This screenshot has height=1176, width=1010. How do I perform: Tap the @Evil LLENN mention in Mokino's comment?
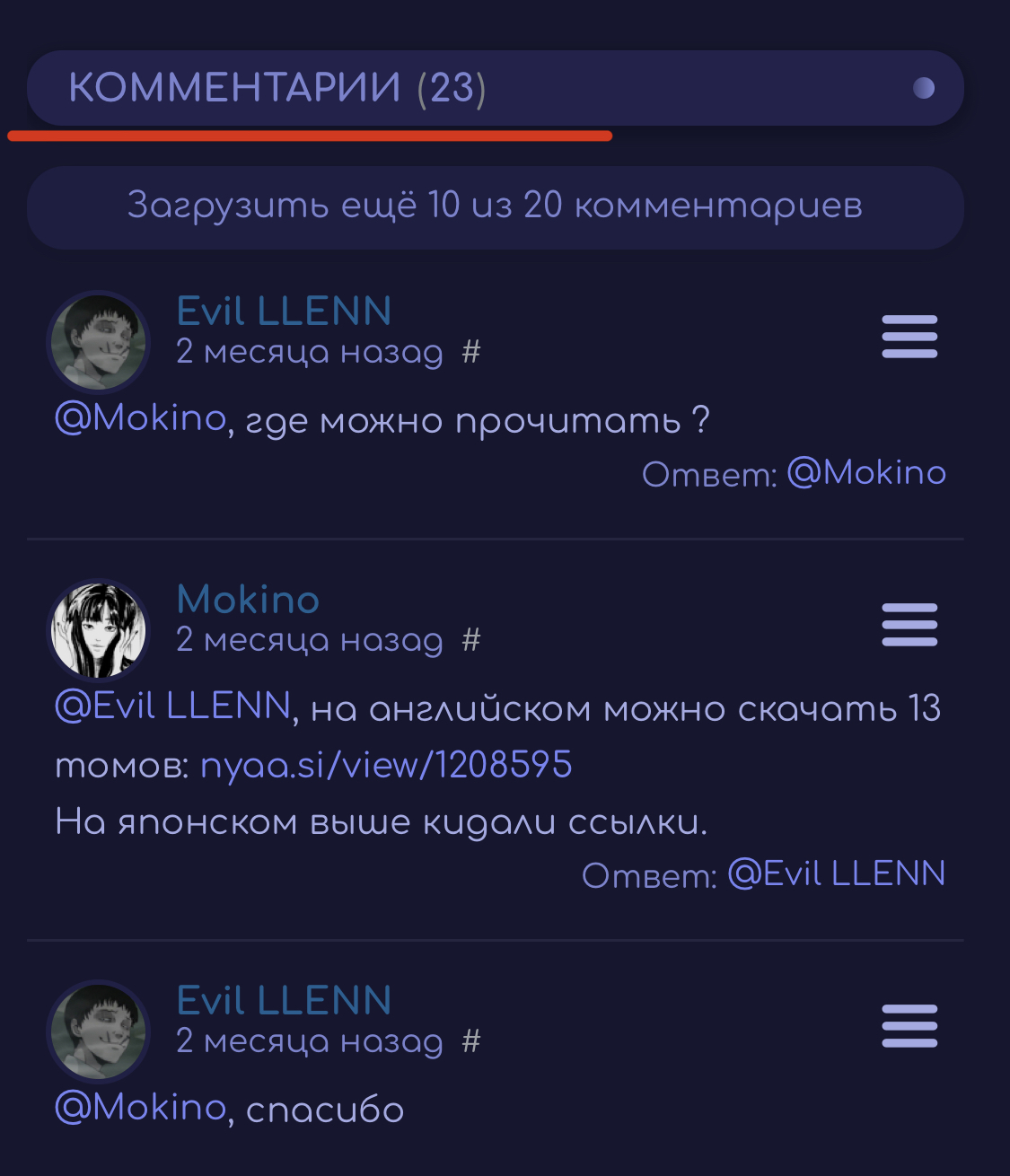tap(173, 706)
